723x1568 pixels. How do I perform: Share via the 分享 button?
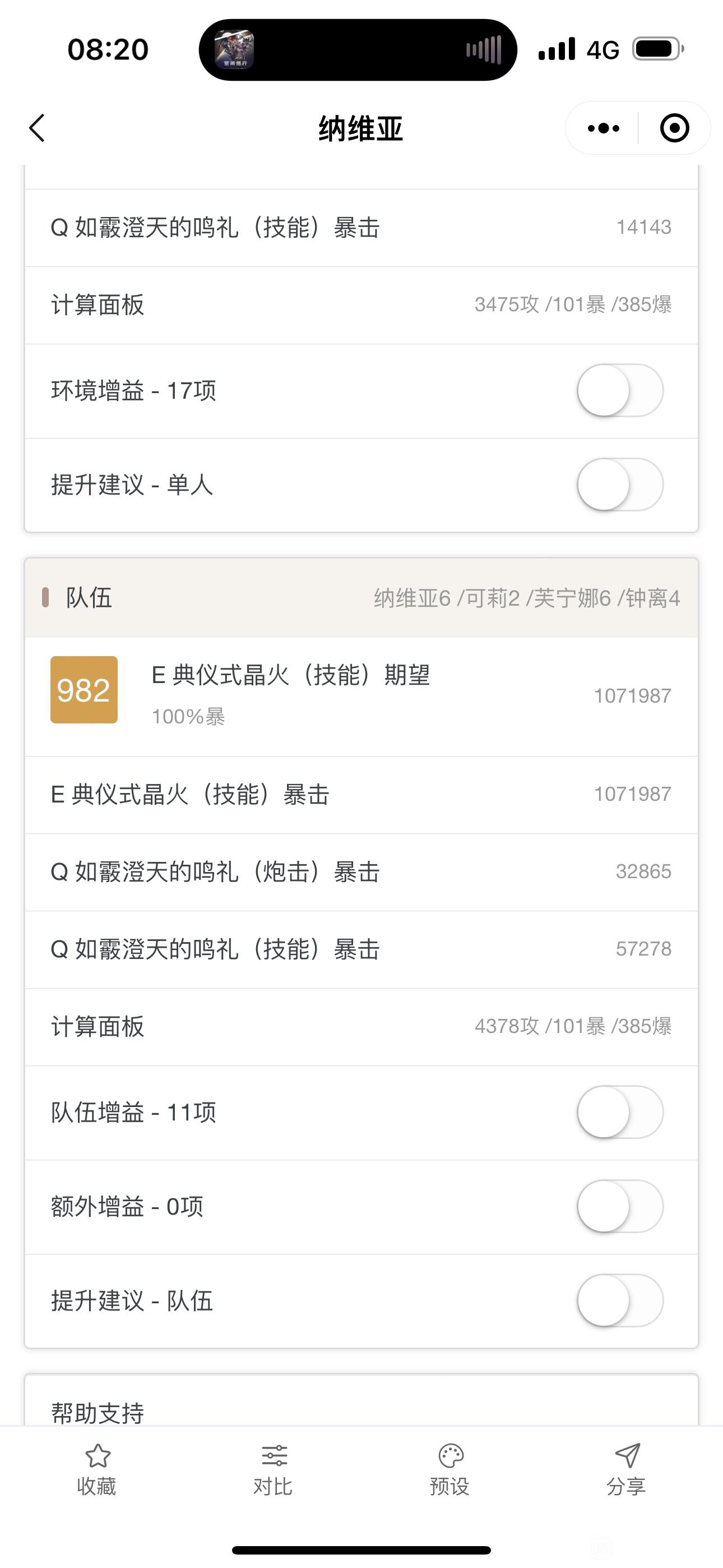pyautogui.click(x=626, y=1469)
